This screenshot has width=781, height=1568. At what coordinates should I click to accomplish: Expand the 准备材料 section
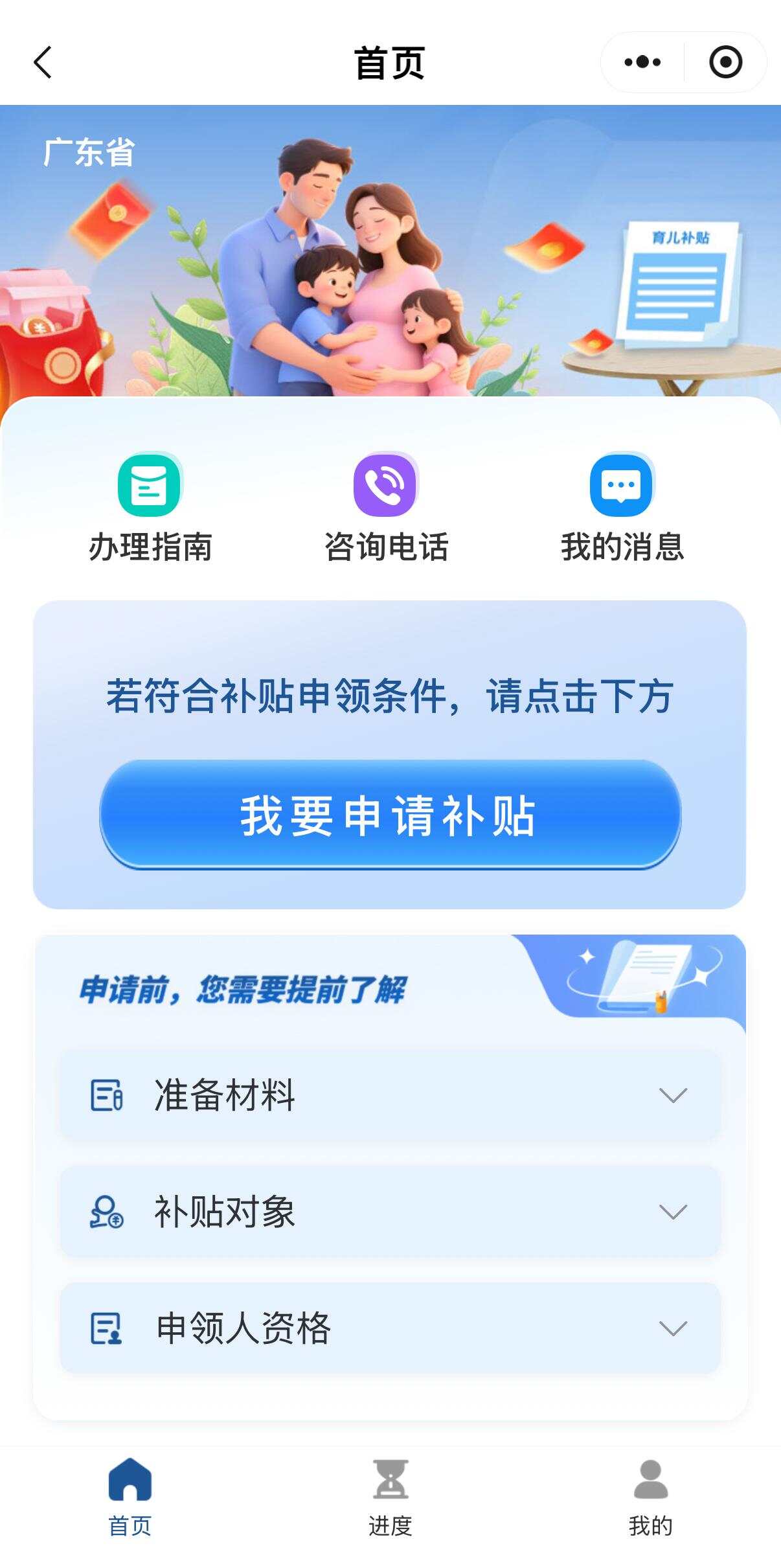pyautogui.click(x=390, y=1095)
